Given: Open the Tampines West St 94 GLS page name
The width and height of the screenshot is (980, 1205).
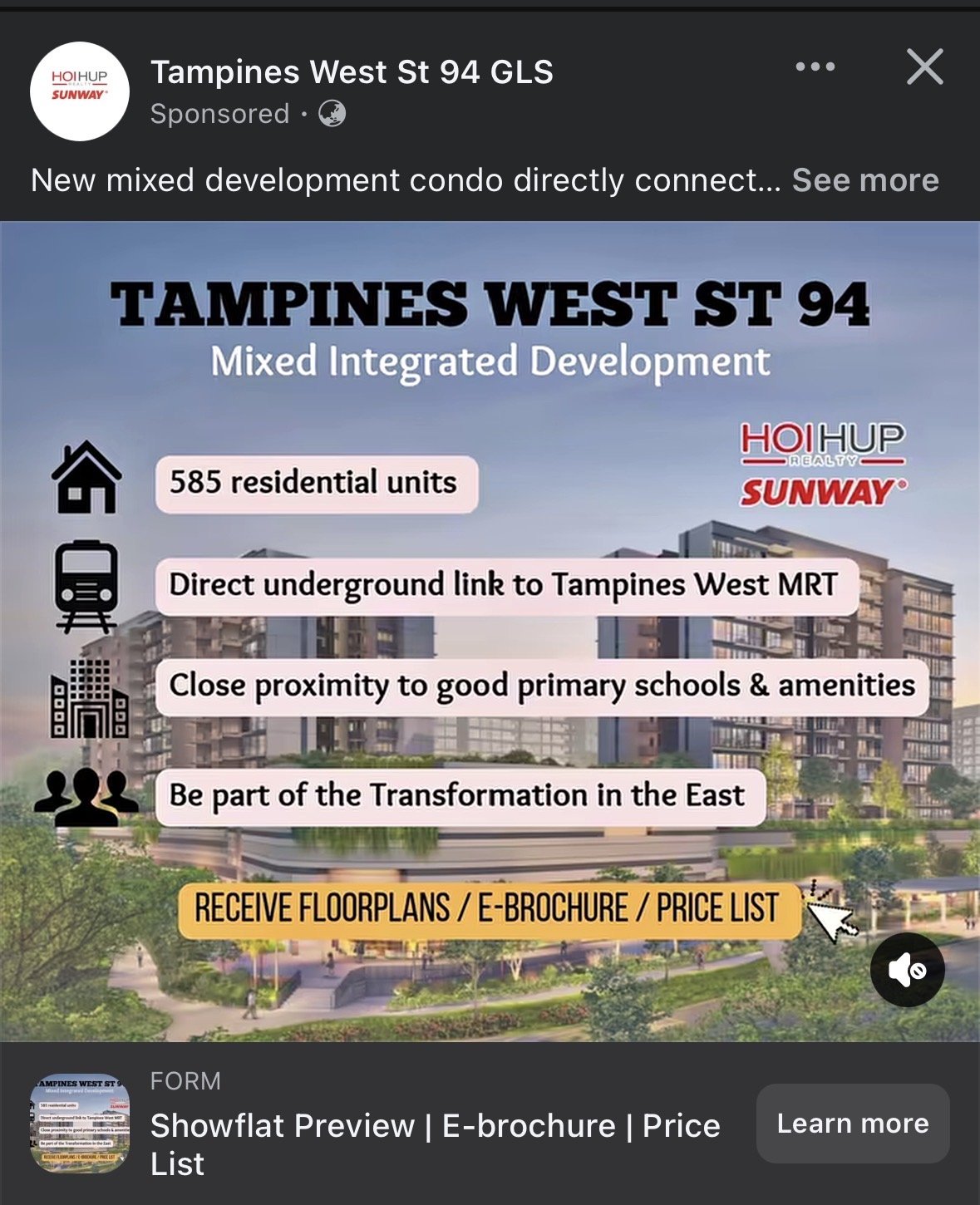Looking at the screenshot, I should tap(352, 72).
